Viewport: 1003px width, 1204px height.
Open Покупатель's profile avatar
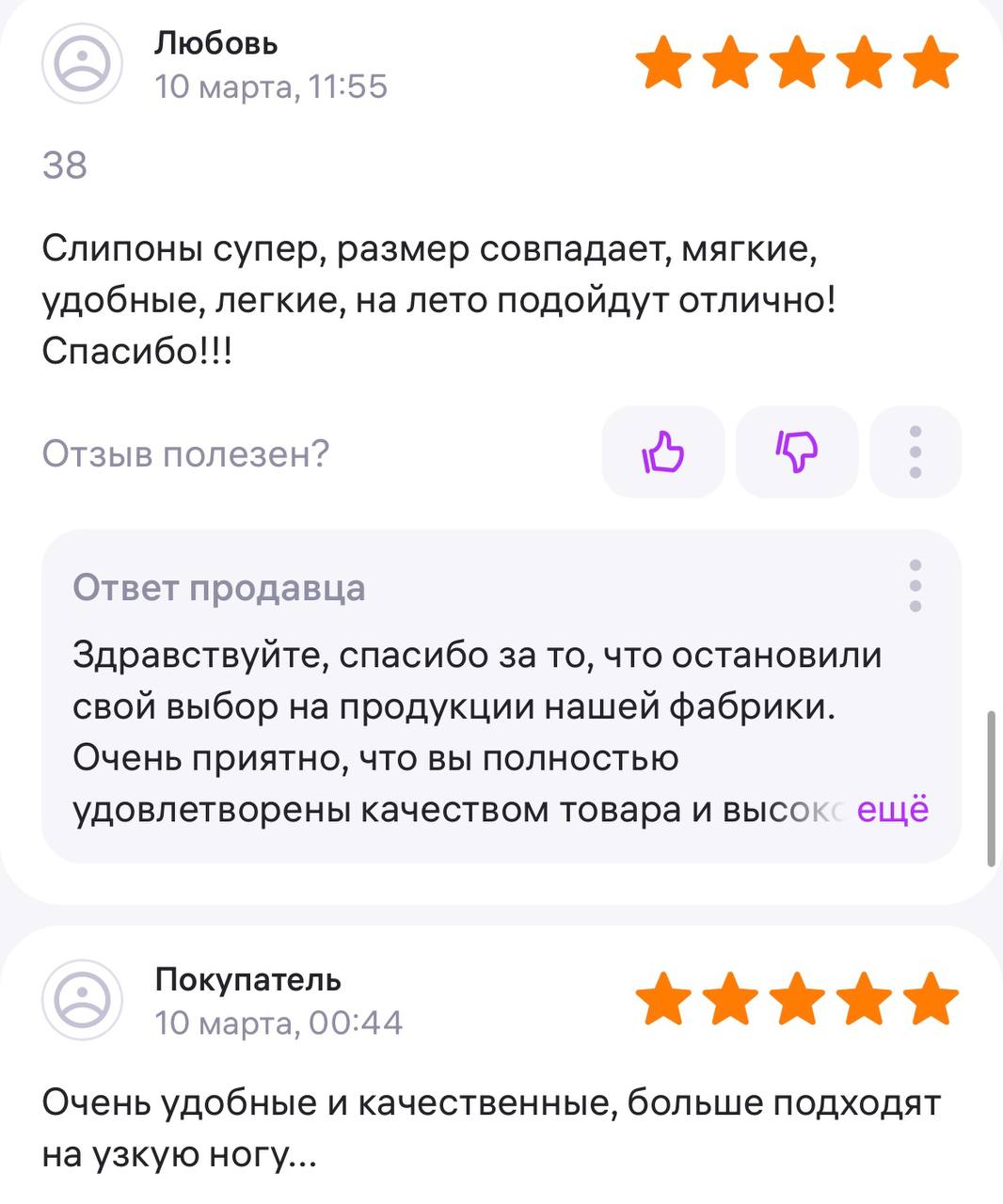tap(83, 1000)
